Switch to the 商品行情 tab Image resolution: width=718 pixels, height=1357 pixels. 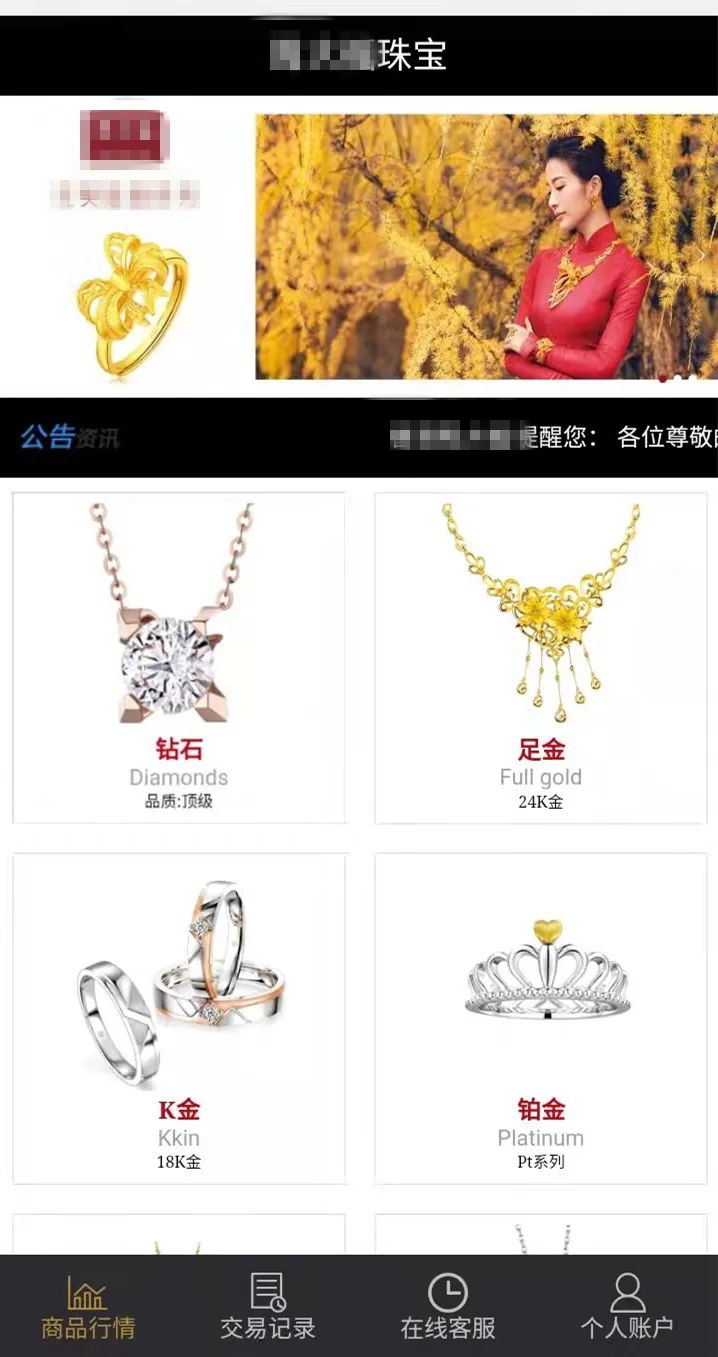[88, 1307]
